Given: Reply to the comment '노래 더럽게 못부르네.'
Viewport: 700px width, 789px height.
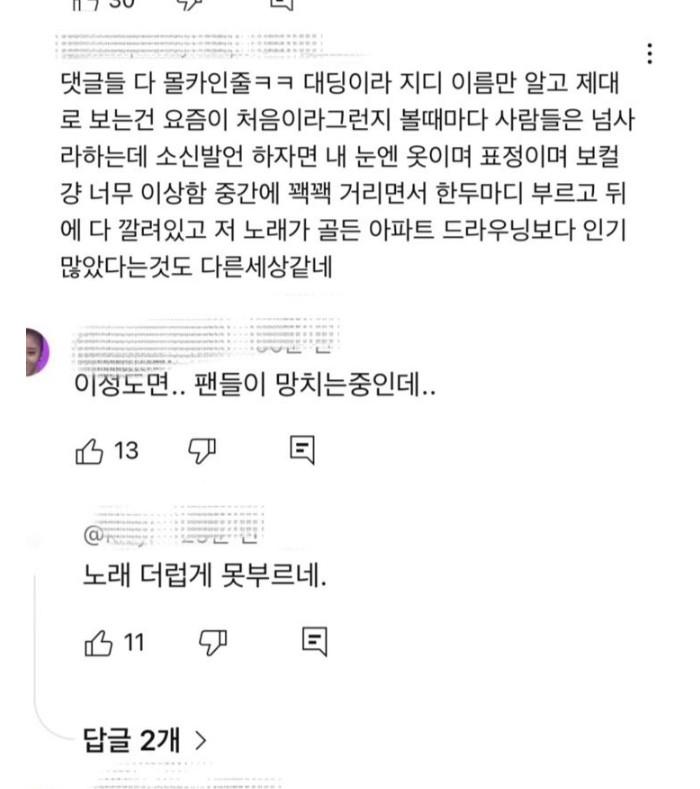Looking at the screenshot, I should [x=314, y=641].
